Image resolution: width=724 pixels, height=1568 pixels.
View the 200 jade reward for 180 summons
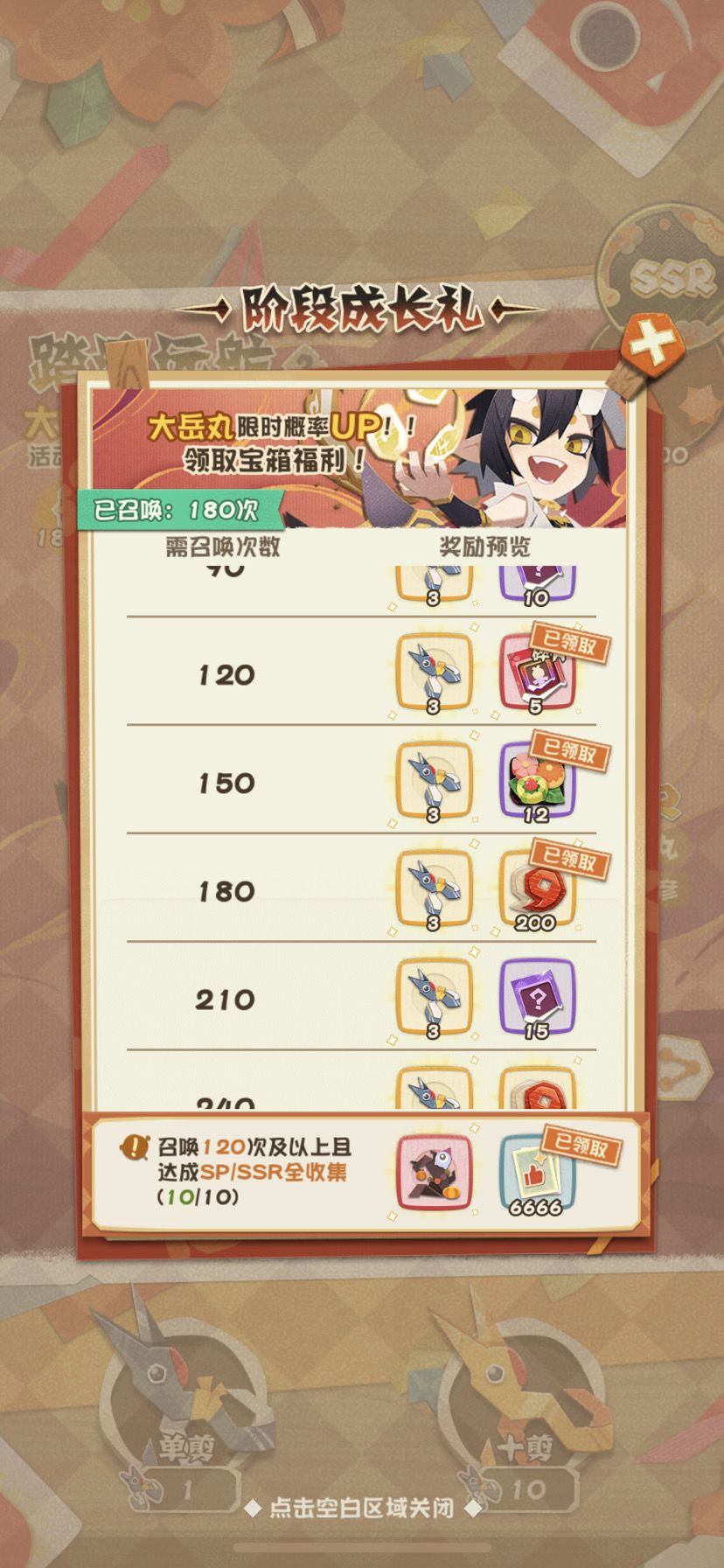(536, 888)
